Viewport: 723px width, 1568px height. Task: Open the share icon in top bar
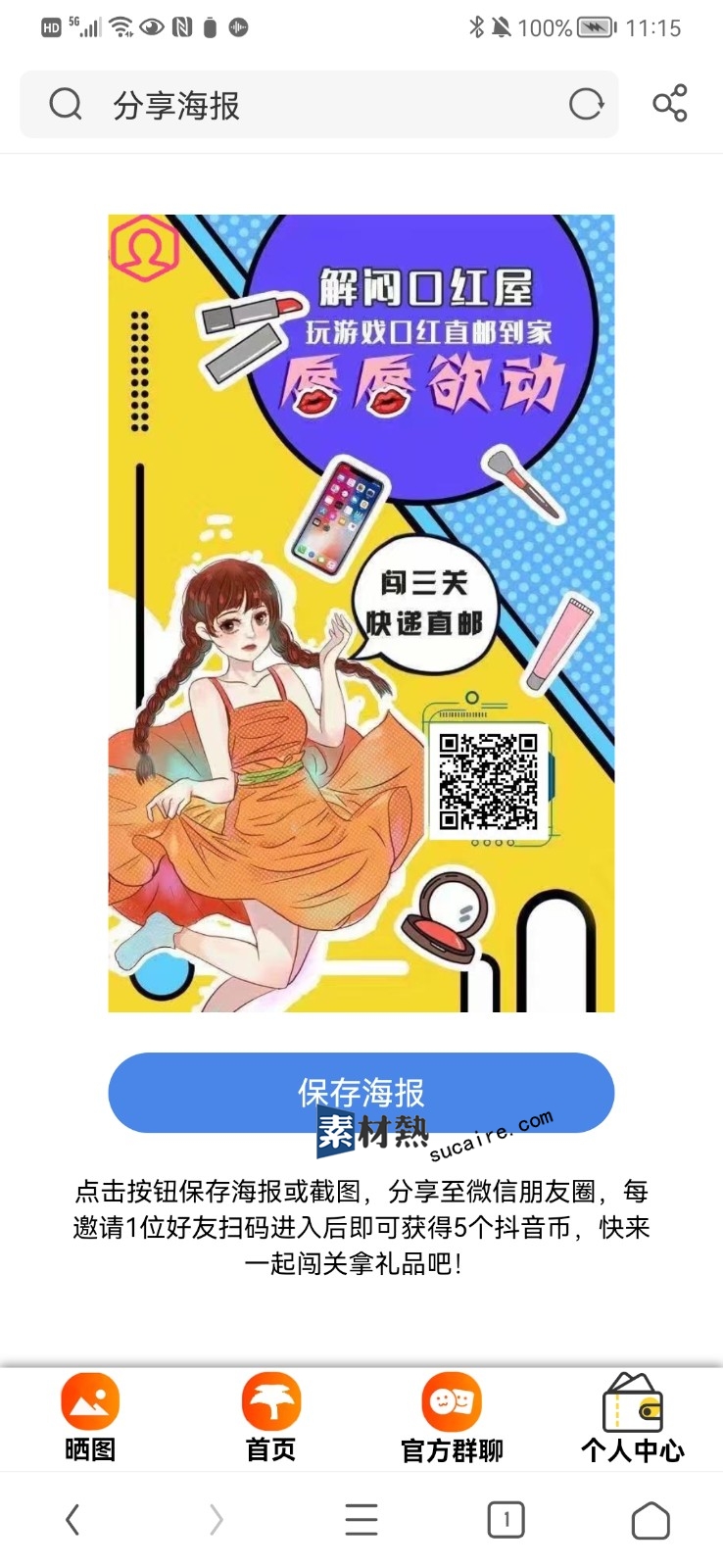670,103
